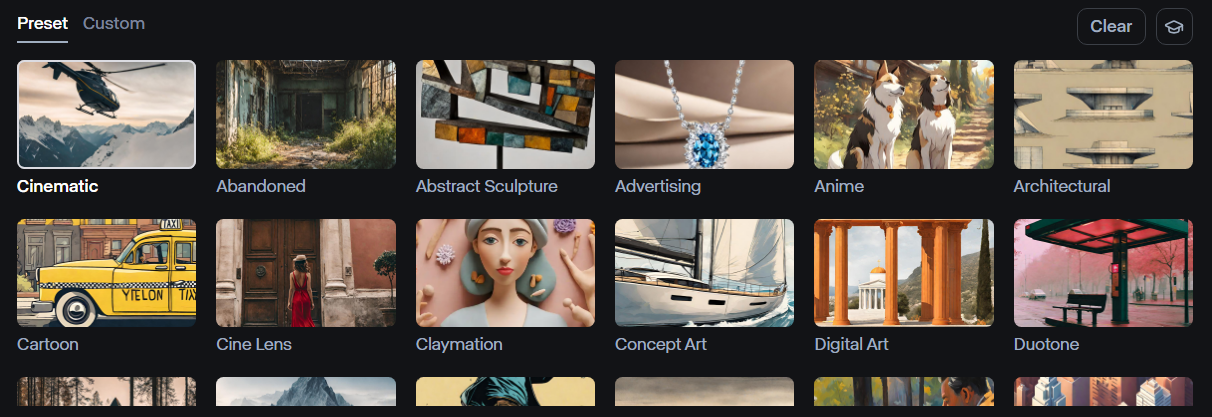Pick the Digital Art preset
Screen dimensions: 1212x417
tap(903, 273)
